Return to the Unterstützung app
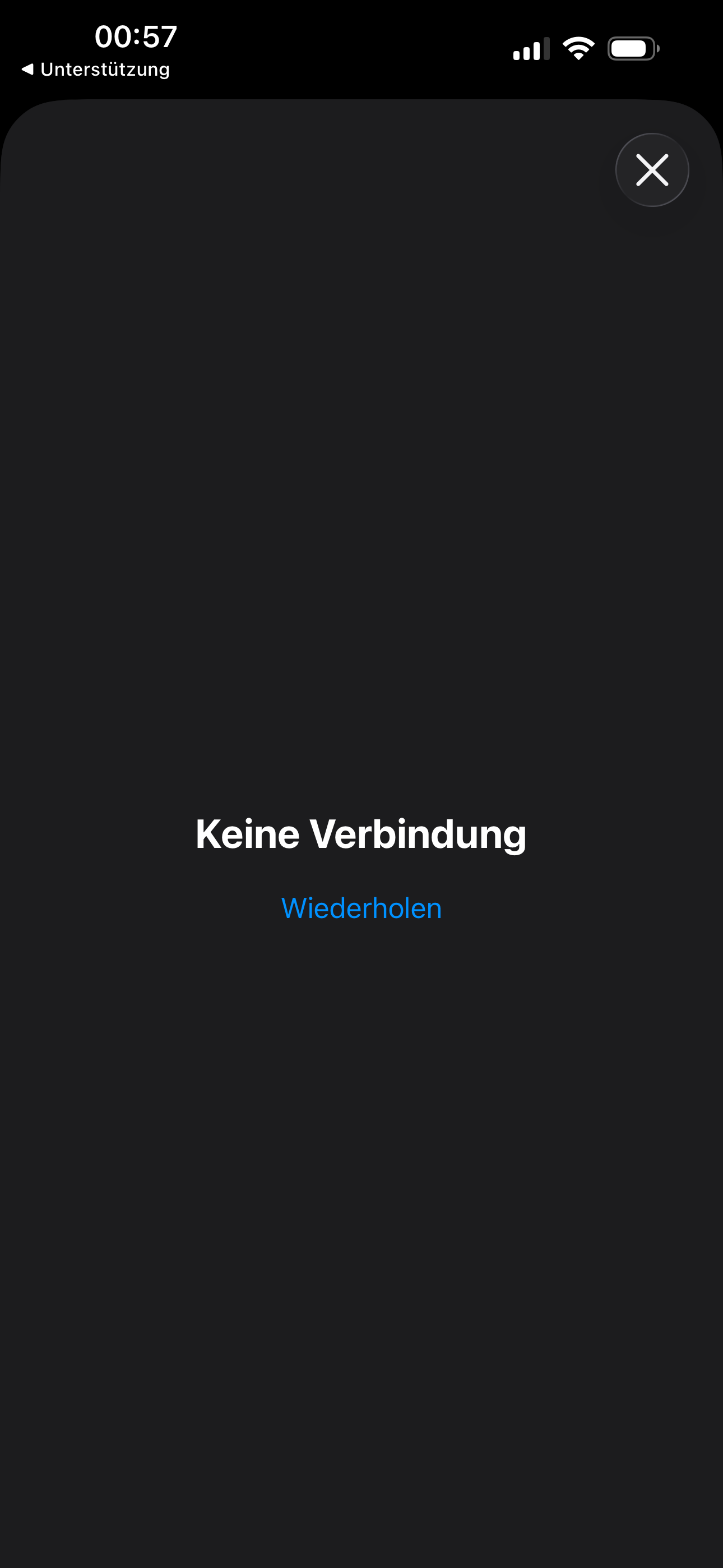Image resolution: width=723 pixels, height=1568 pixels. click(96, 70)
